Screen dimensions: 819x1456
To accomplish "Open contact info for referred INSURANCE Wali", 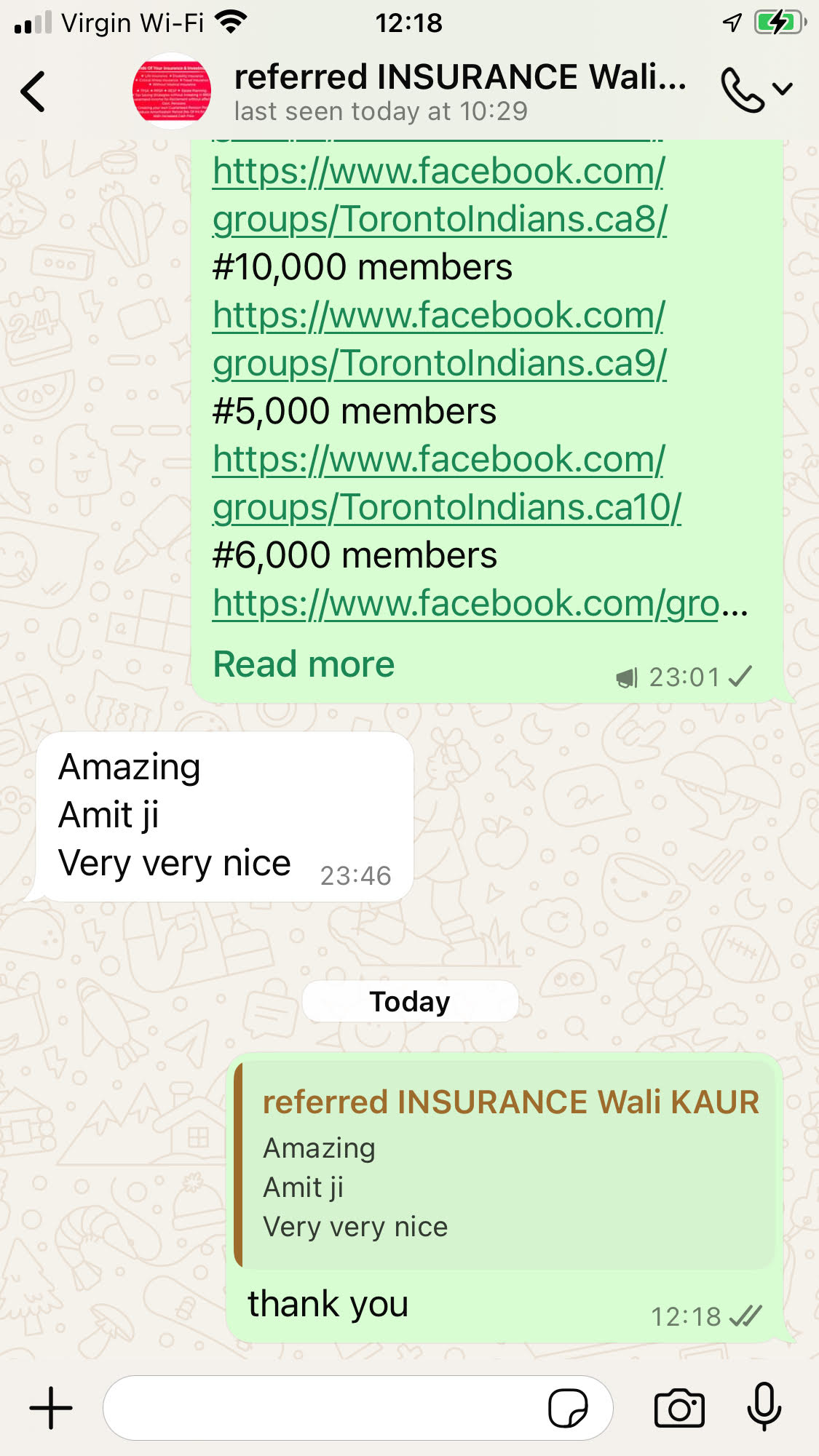I will coord(459,92).
